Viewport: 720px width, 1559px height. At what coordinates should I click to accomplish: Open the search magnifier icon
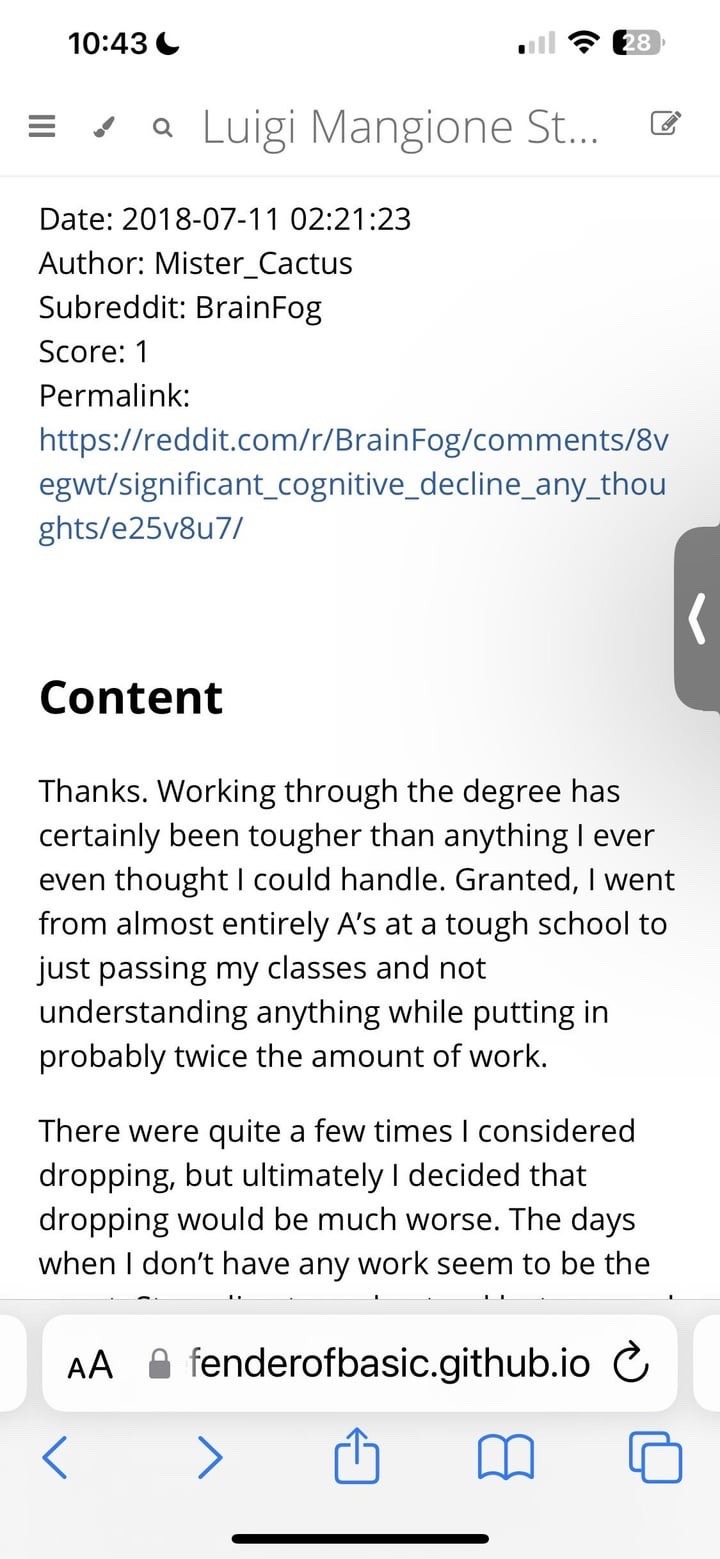point(162,127)
